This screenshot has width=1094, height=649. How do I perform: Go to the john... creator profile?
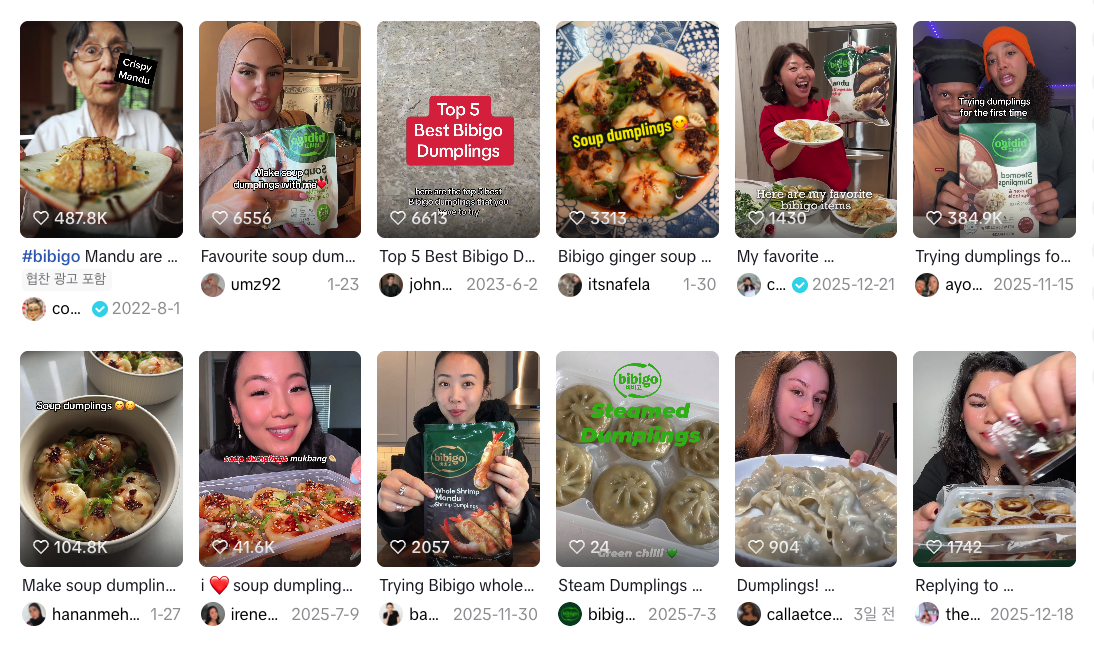click(x=430, y=285)
